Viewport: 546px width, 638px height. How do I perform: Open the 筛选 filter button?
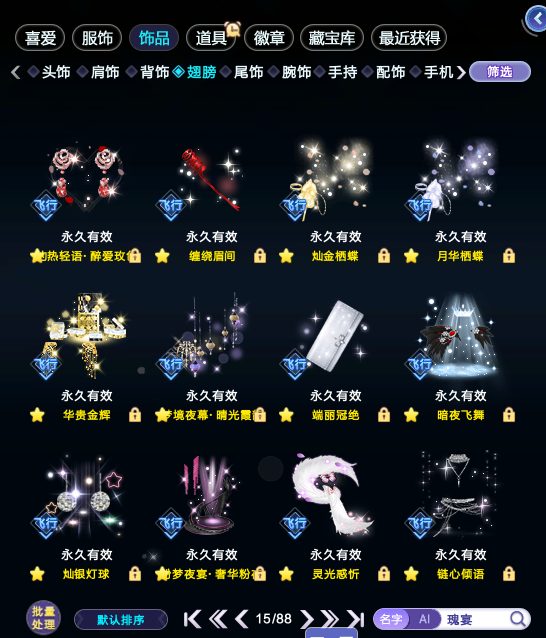coord(500,72)
